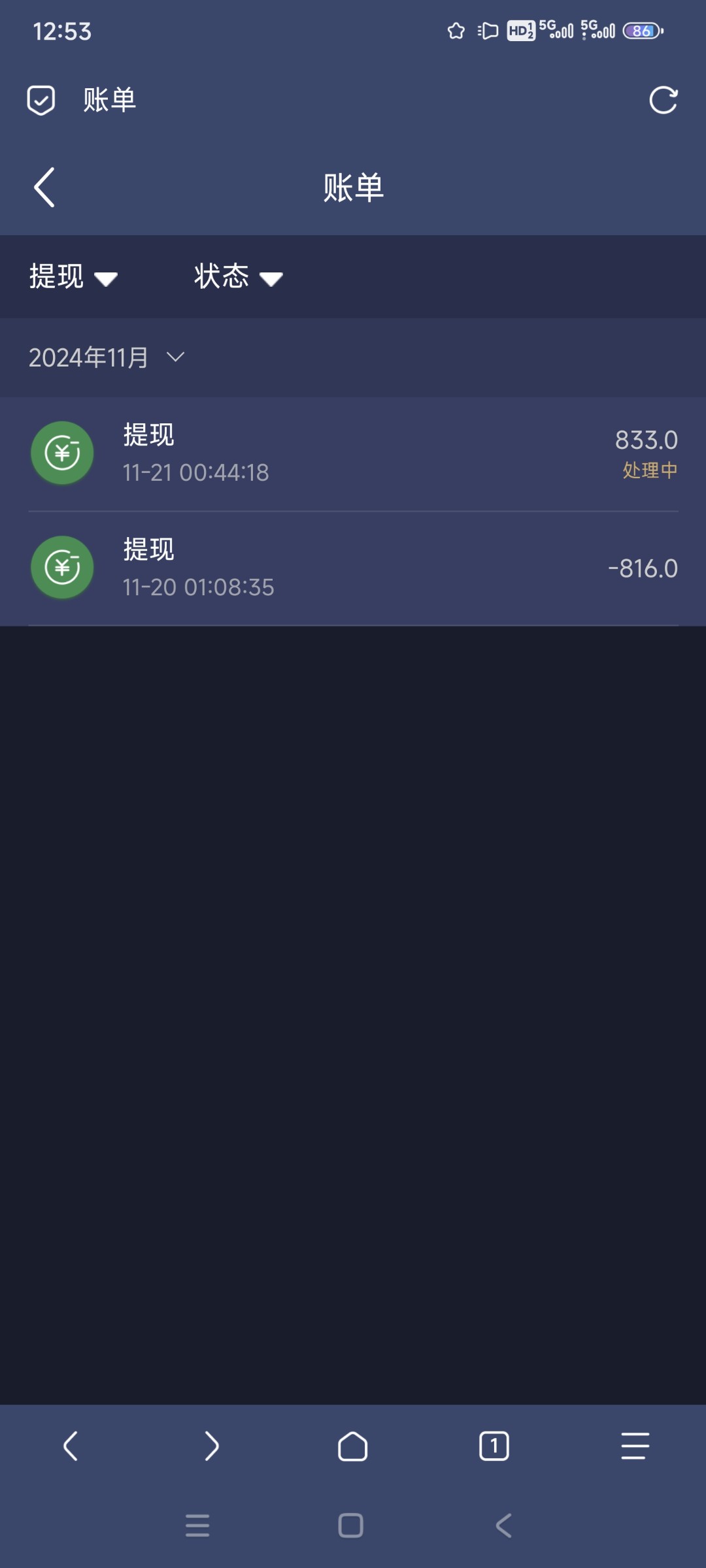Choose a different month from 2024年11月
706x1568 pixels.
pyautogui.click(x=107, y=357)
